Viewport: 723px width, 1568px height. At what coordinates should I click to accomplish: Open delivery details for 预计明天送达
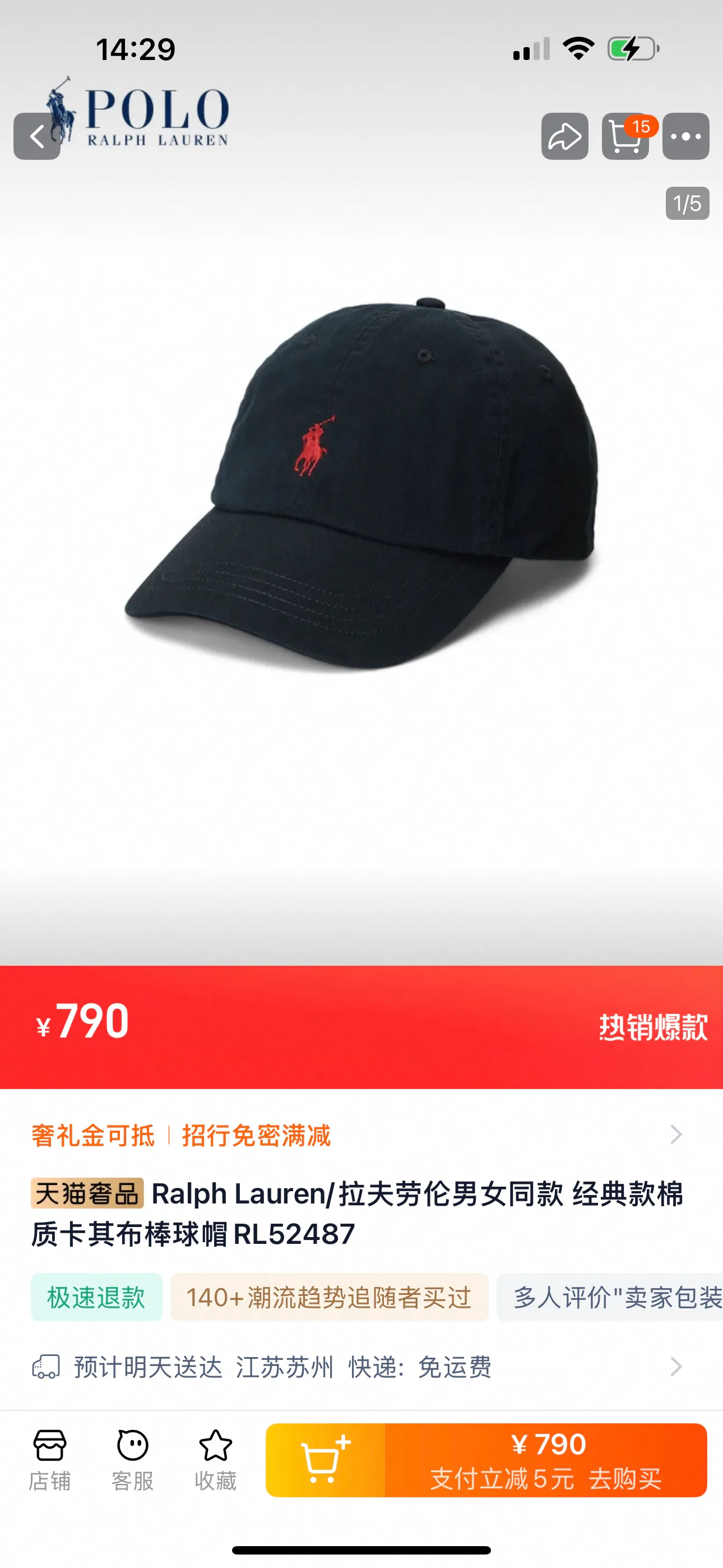coord(361,1367)
